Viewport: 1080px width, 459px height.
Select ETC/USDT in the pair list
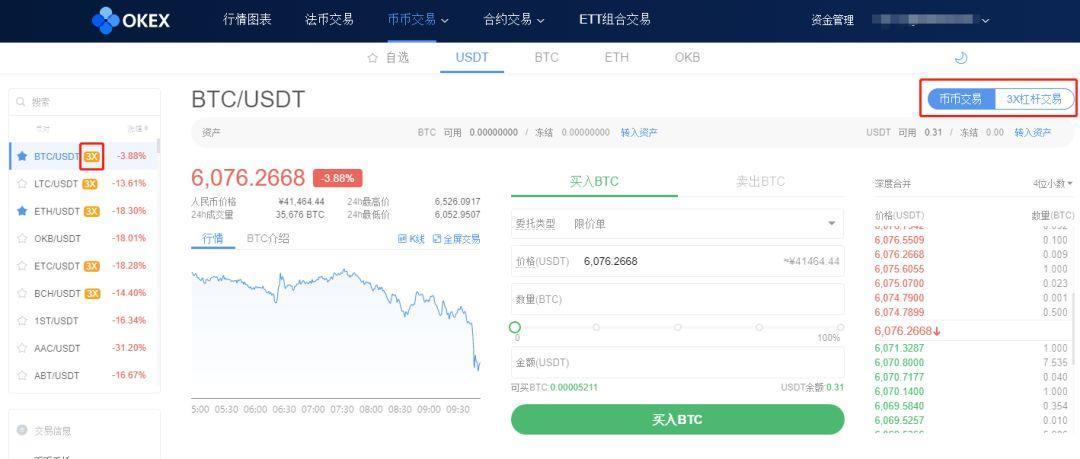(56, 266)
